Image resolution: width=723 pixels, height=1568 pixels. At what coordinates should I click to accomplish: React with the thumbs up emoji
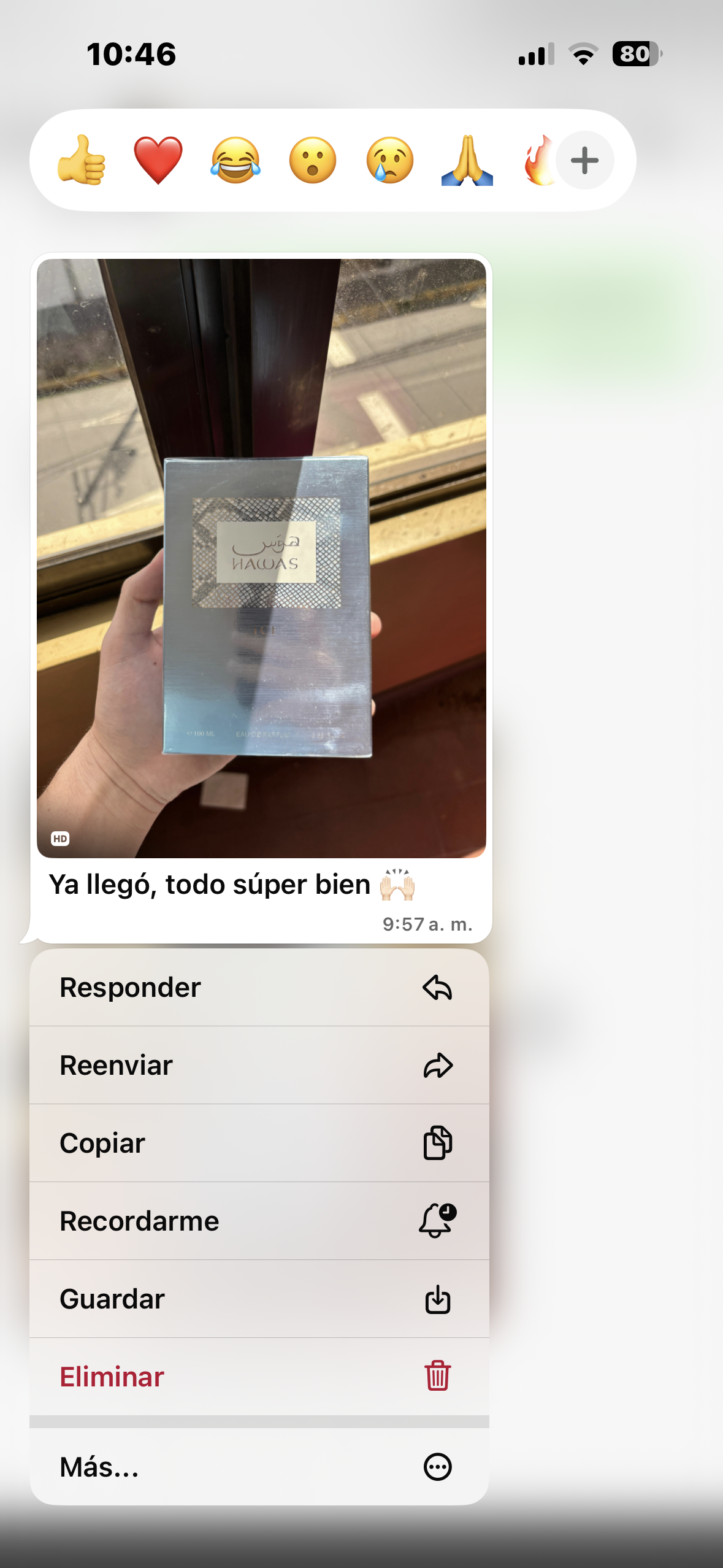[x=82, y=161]
